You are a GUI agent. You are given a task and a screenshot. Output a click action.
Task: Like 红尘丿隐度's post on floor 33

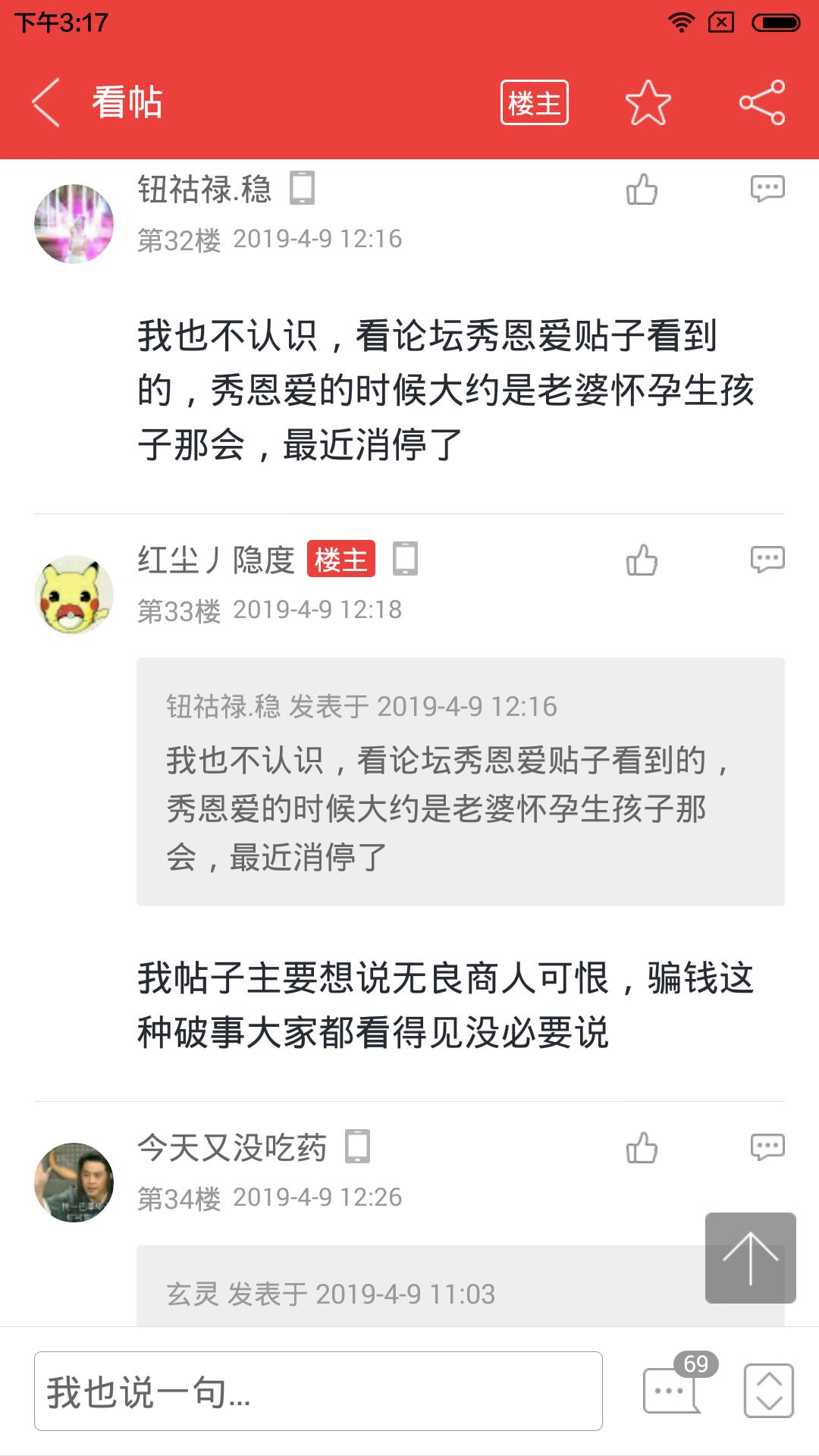coord(642,561)
